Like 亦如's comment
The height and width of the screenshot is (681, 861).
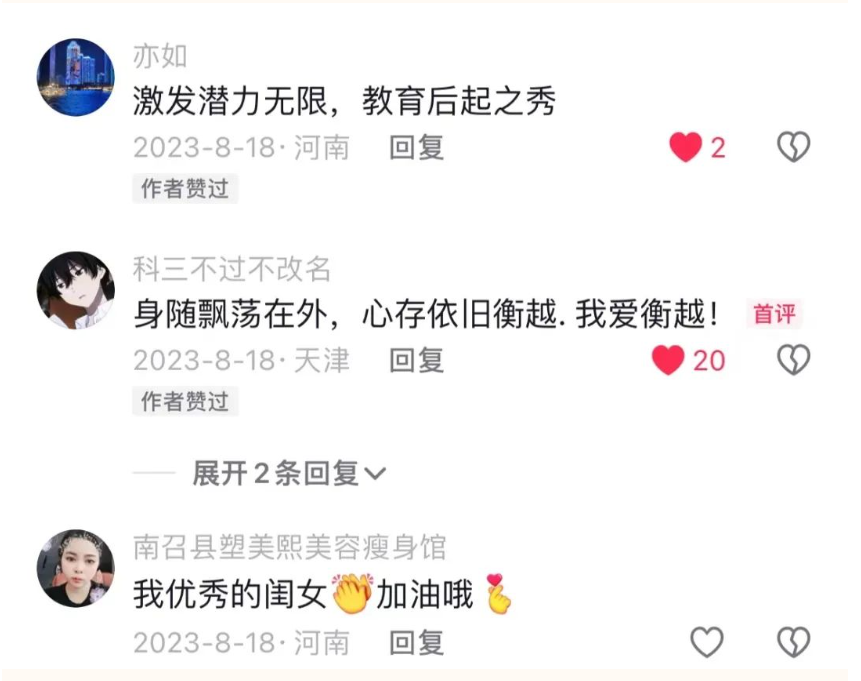(686, 148)
